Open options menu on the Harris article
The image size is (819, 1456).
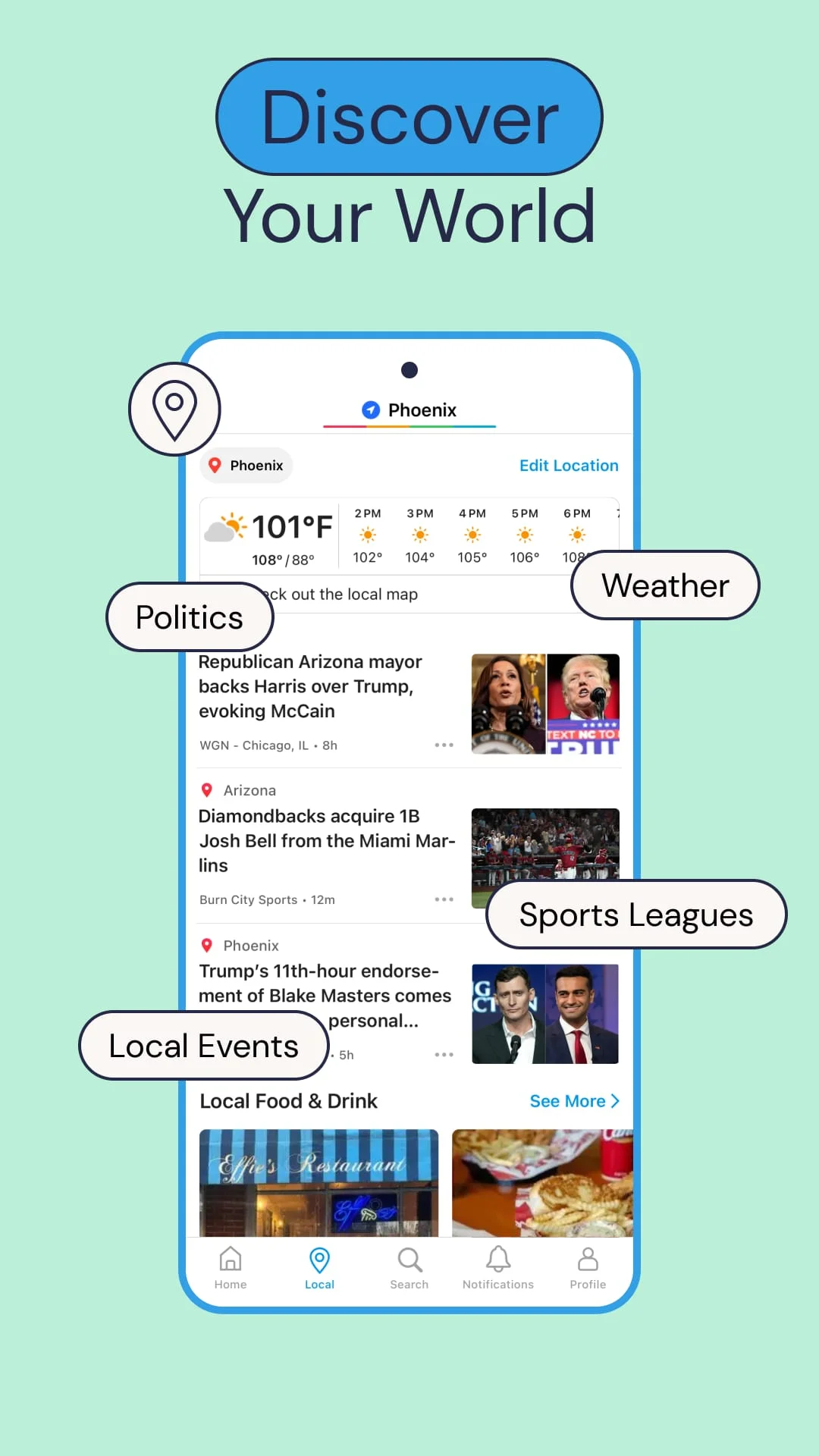[x=444, y=745]
